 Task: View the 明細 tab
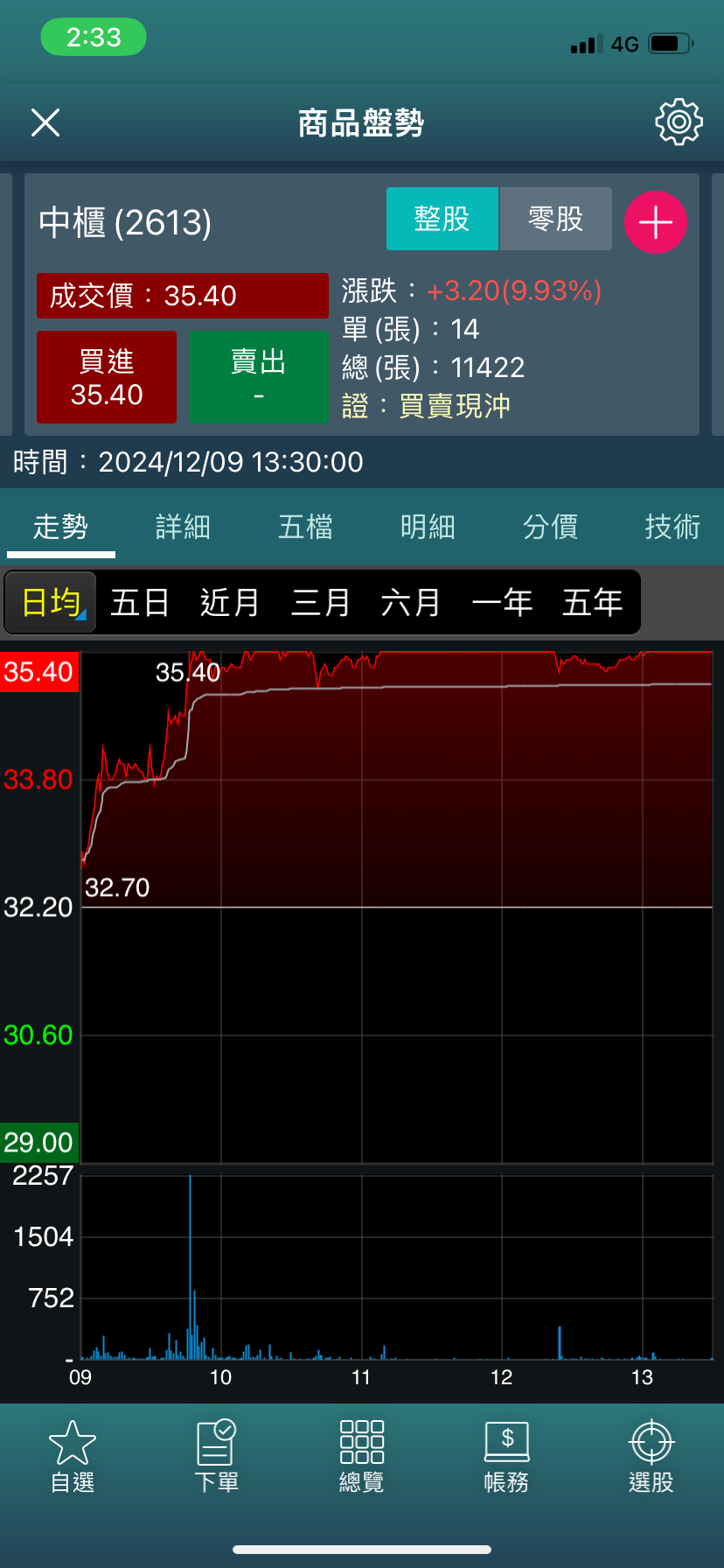point(428,527)
